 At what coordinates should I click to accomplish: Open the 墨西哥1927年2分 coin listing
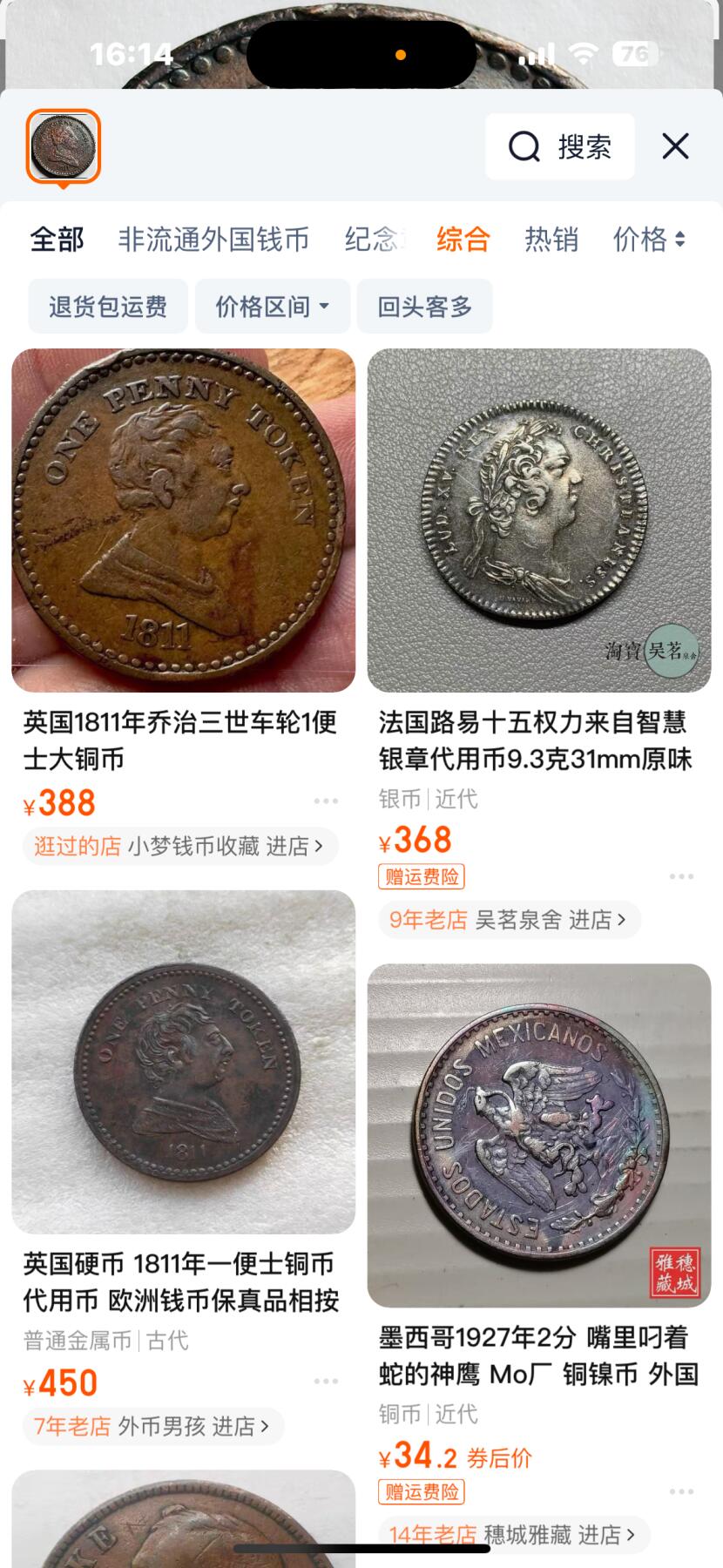pos(538,1135)
